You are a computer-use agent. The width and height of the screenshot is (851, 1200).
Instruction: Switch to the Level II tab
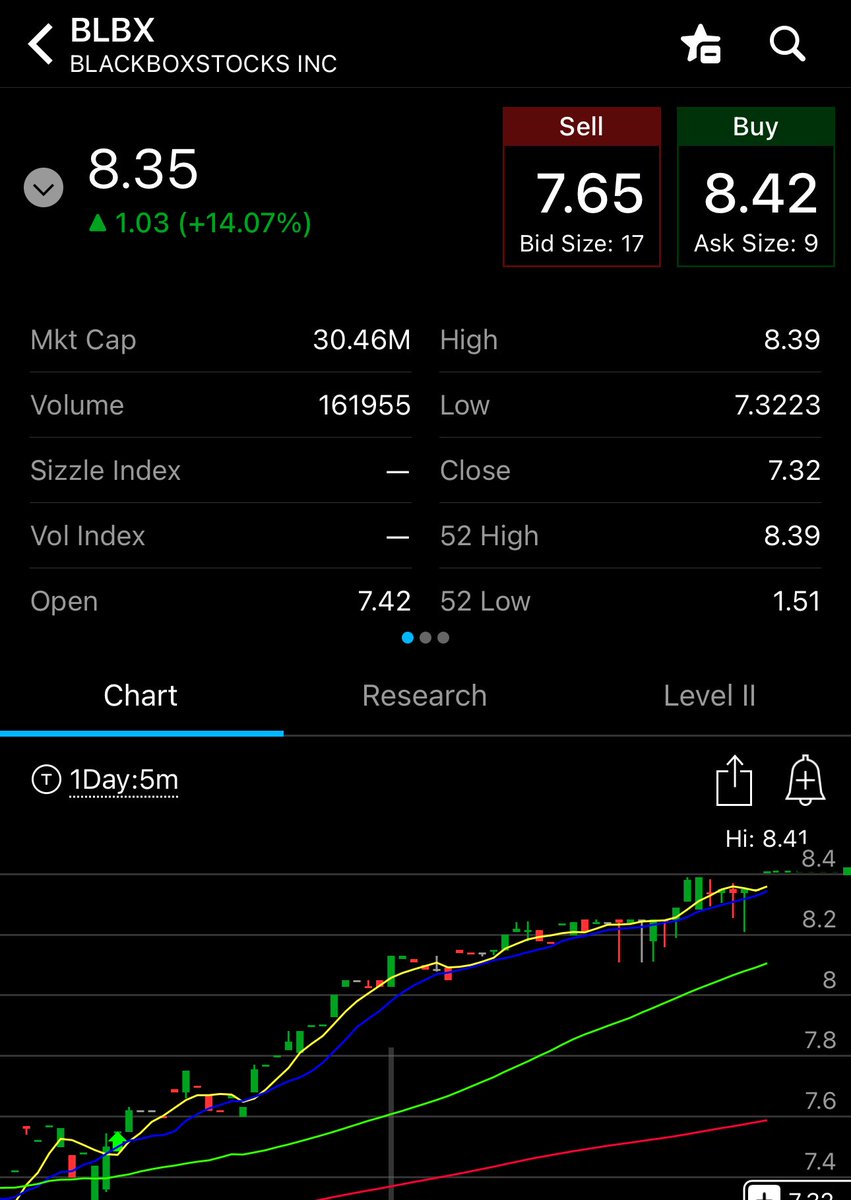tap(709, 696)
